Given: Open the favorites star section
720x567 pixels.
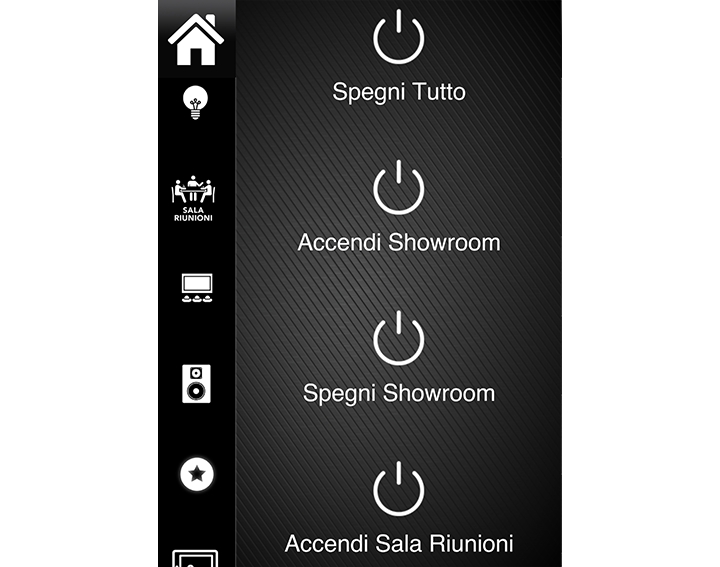Looking at the screenshot, I should (196, 474).
